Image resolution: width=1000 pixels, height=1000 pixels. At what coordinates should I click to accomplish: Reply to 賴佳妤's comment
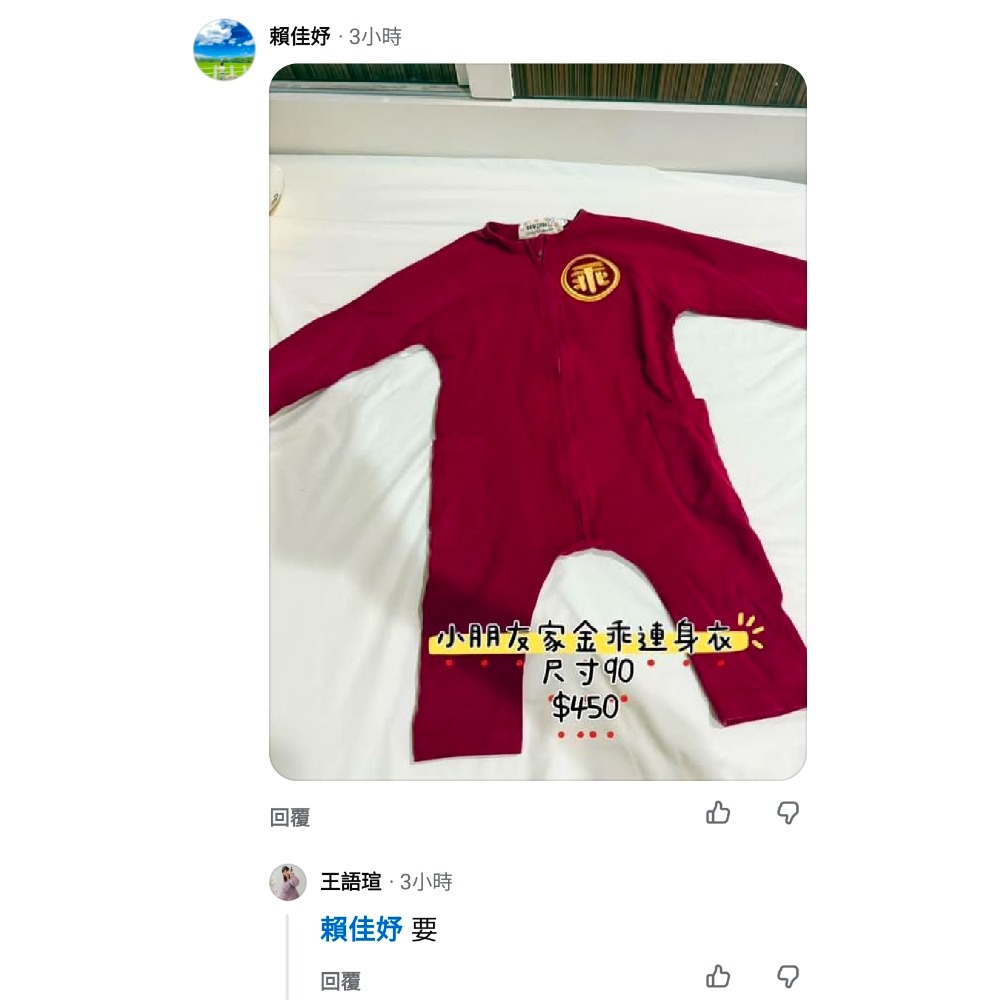coord(290,818)
